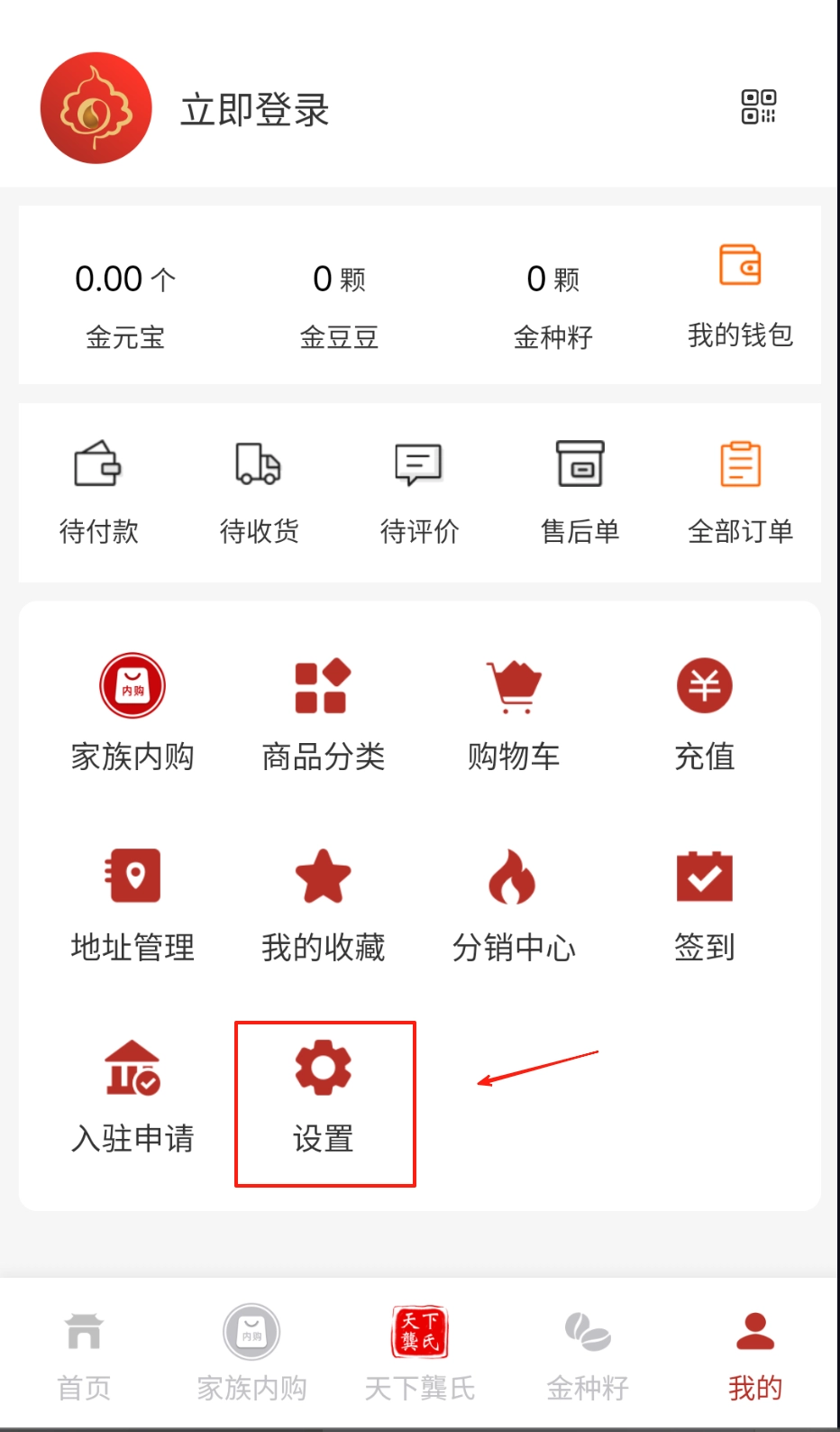Open the QR code scanner icon
This screenshot has width=840, height=1432.
point(758,106)
